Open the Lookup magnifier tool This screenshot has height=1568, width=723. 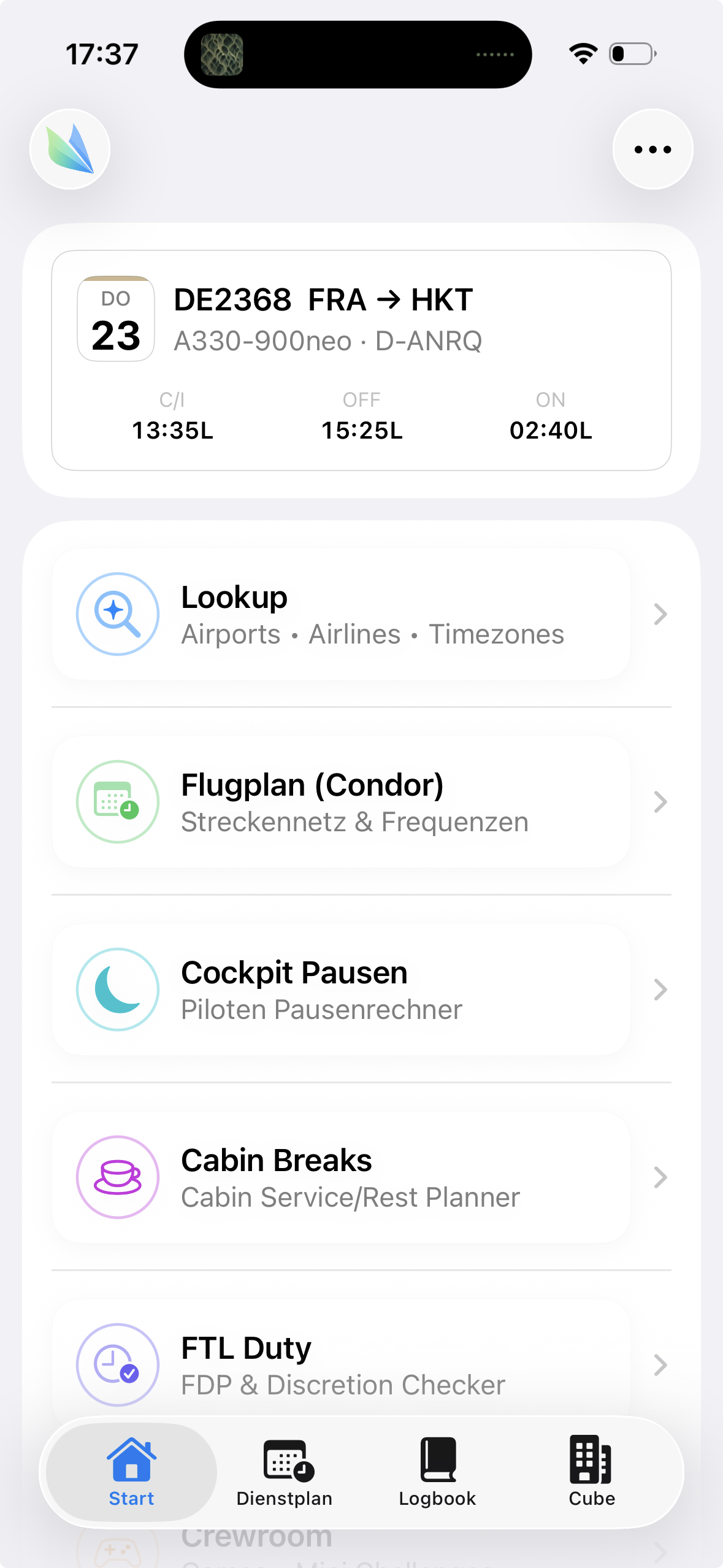(x=117, y=613)
